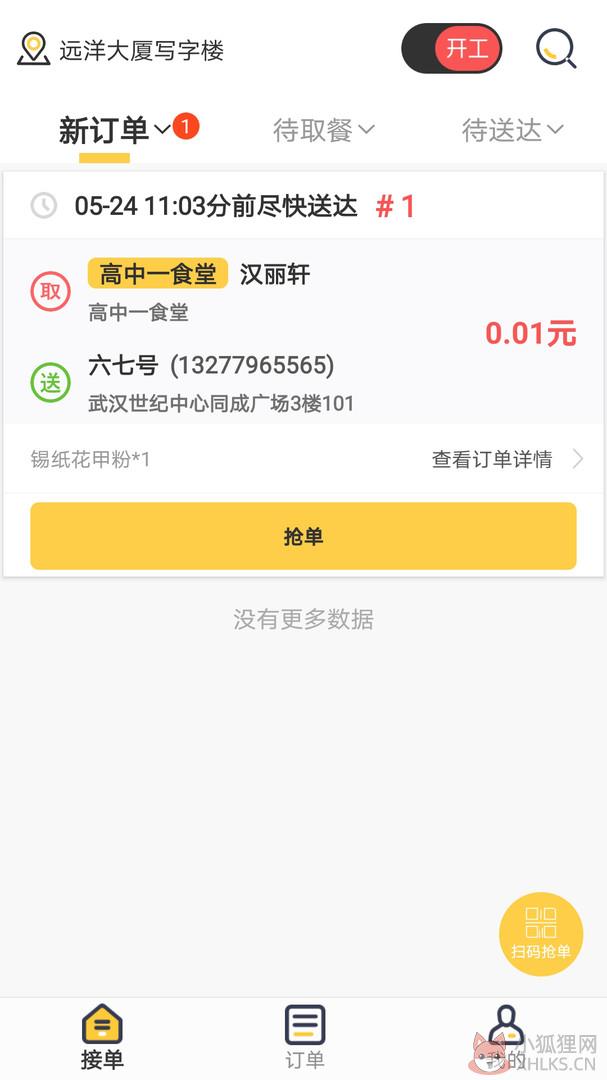Switch to the 待取餐 tab
The width and height of the screenshot is (607, 1080).
click(323, 129)
